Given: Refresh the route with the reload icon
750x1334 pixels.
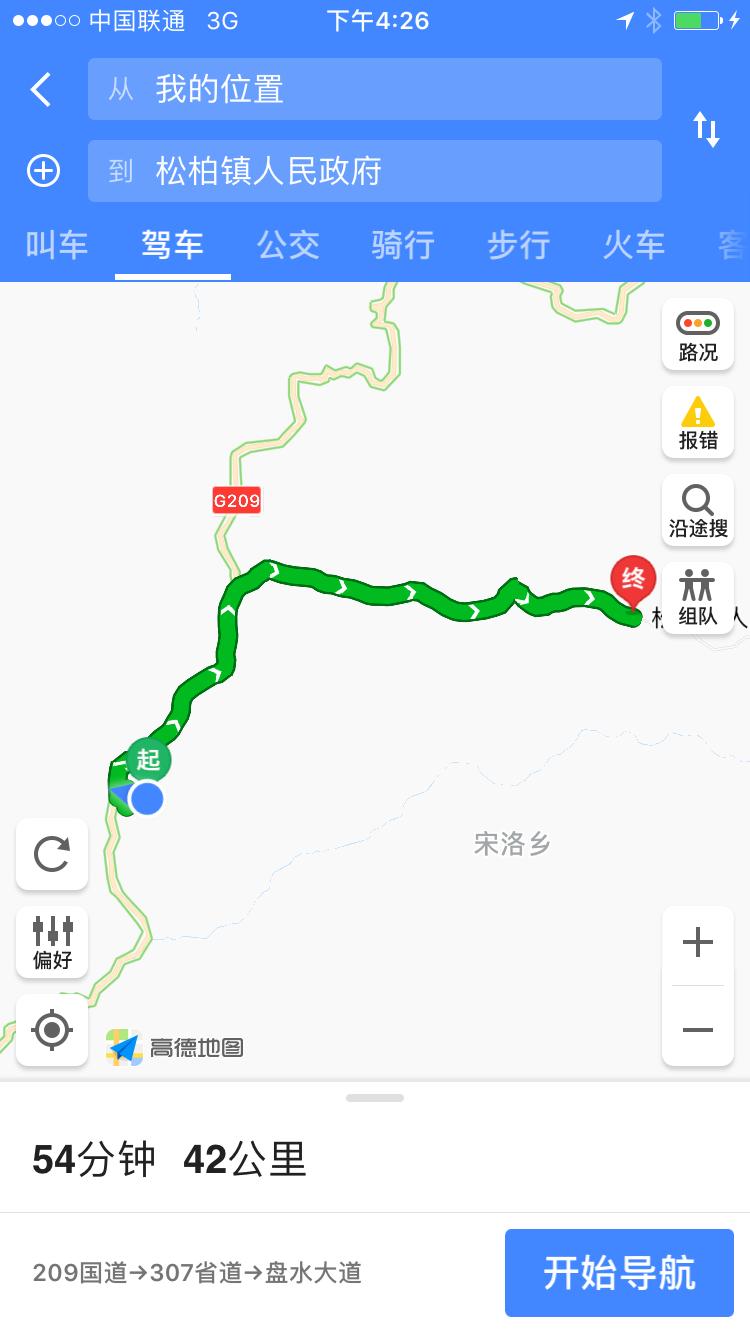Looking at the screenshot, I should point(51,855).
